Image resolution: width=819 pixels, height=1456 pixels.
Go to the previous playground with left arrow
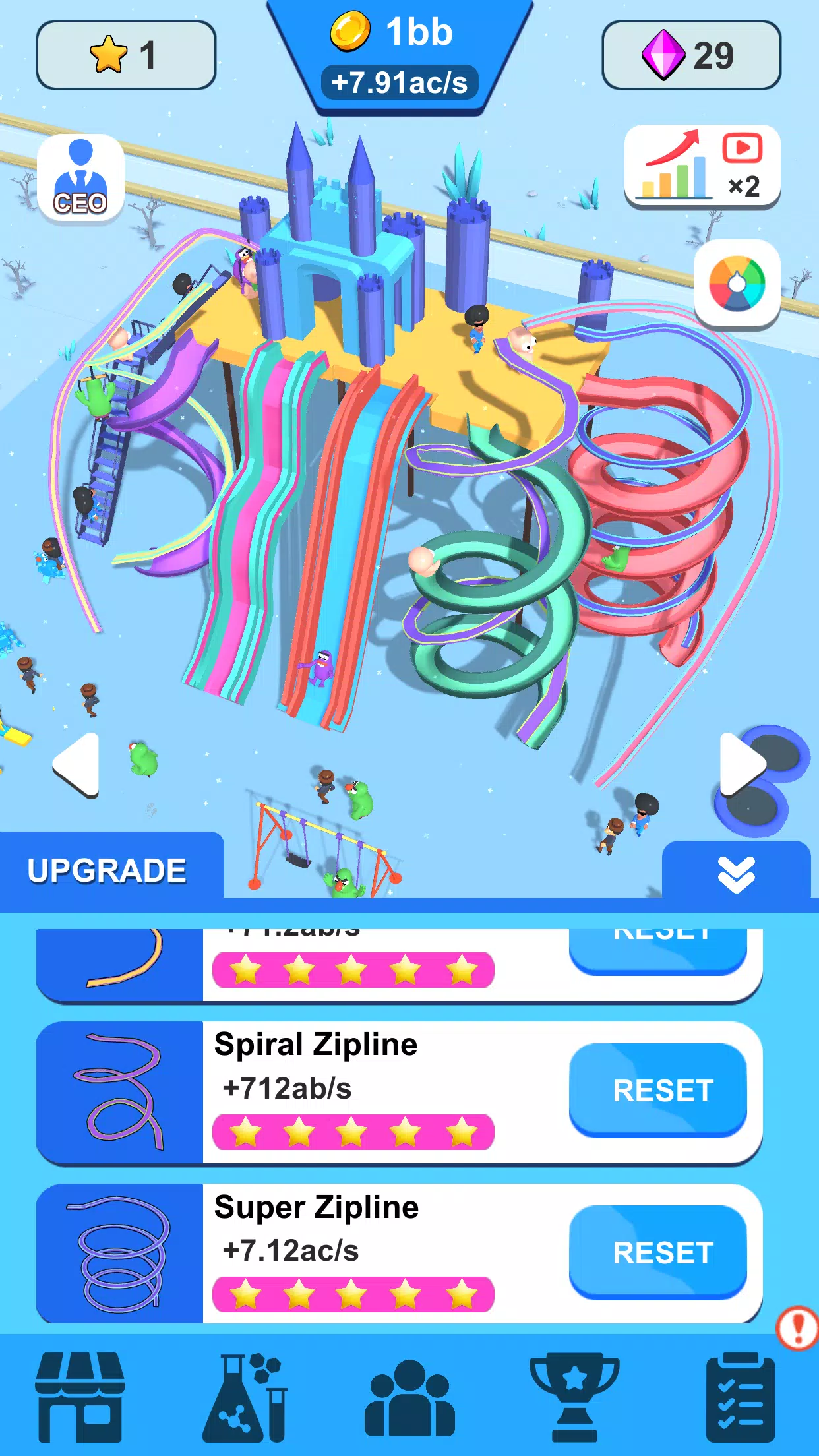[78, 765]
